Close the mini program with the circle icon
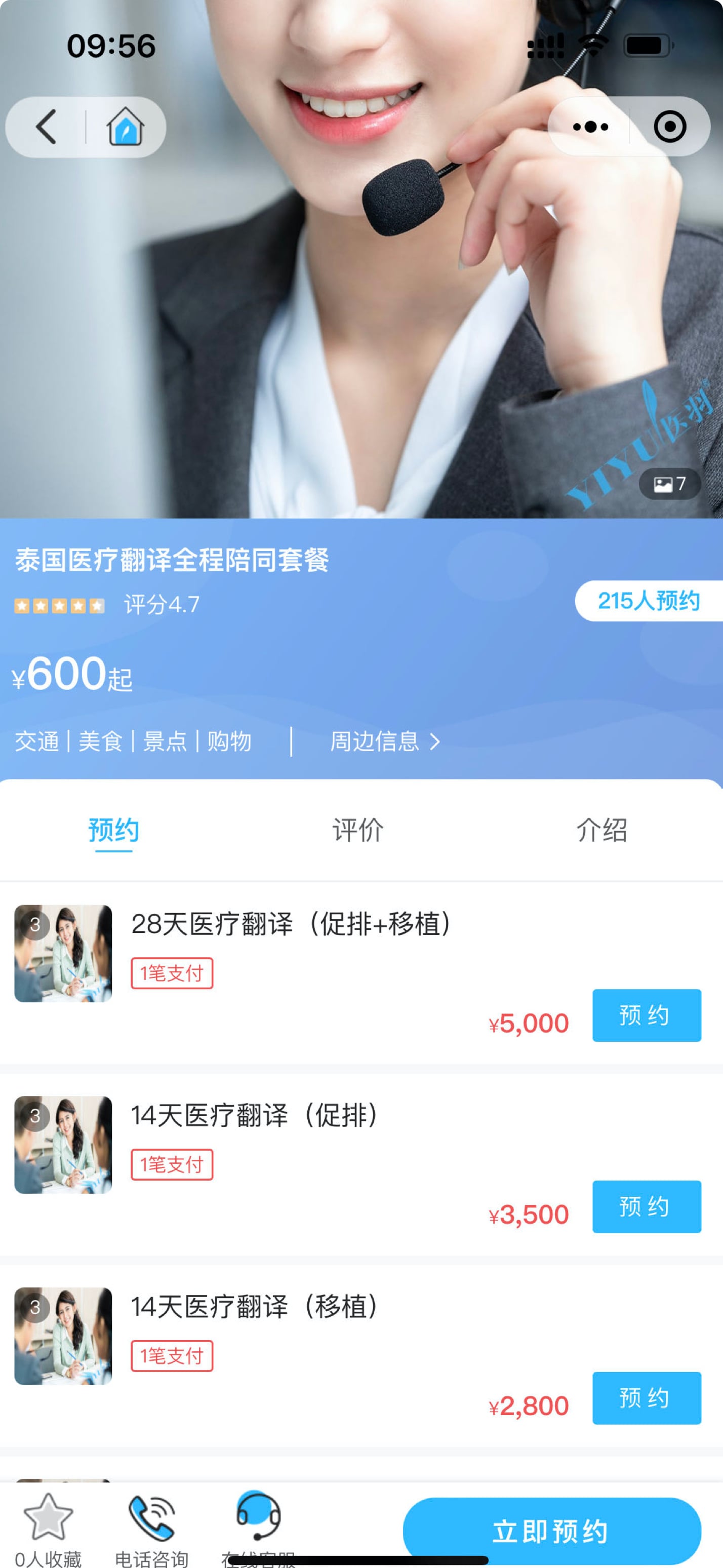Screen dimensions: 723x1568 point(669,127)
